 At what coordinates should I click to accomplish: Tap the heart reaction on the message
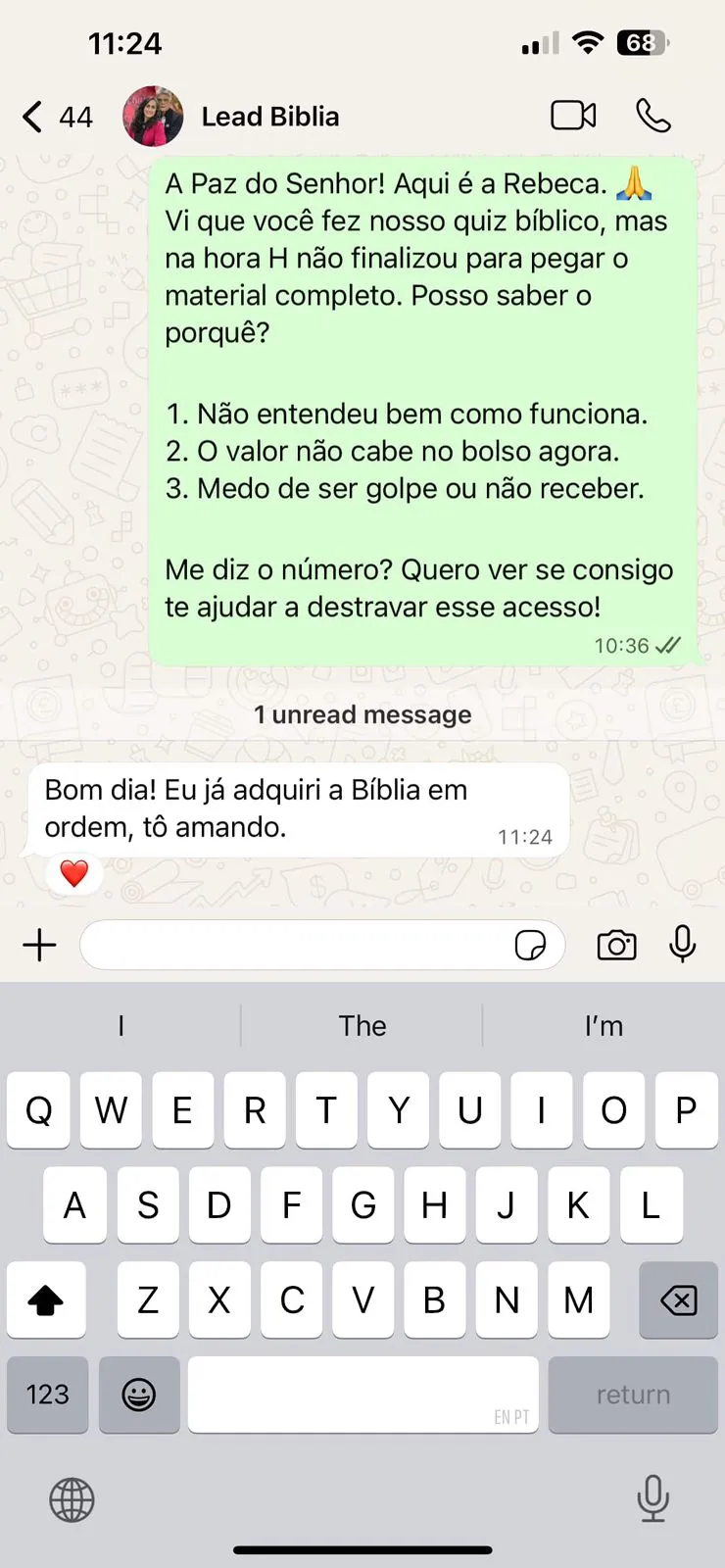73,873
